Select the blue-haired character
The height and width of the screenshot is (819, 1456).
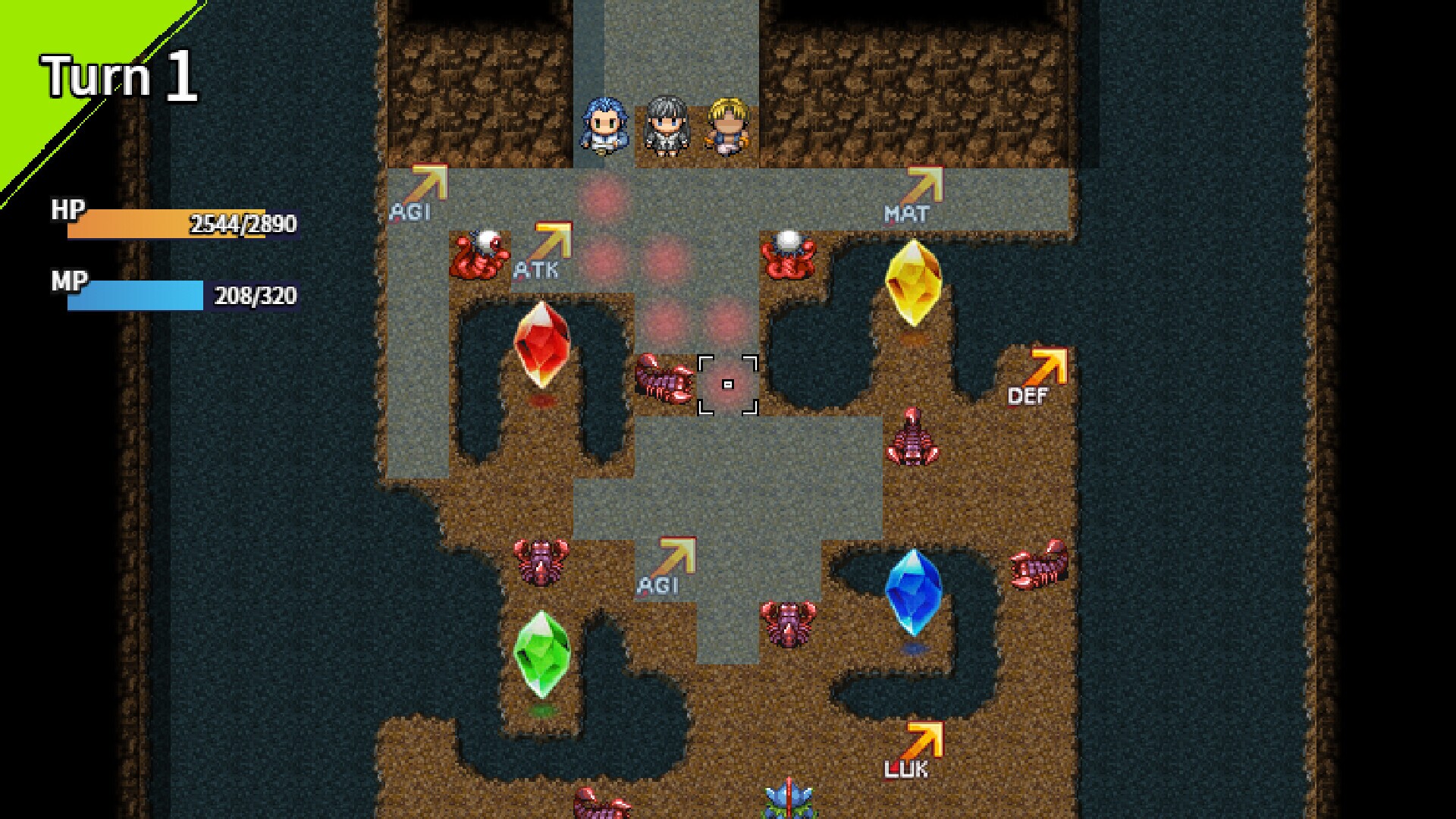pos(604,126)
